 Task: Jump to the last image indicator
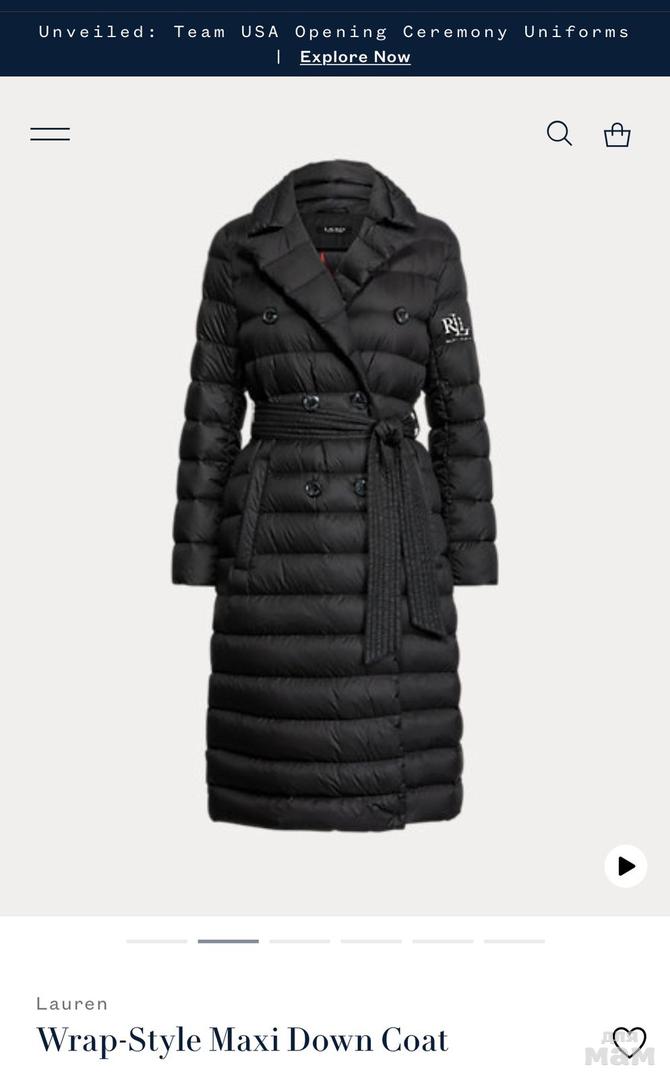click(x=514, y=941)
